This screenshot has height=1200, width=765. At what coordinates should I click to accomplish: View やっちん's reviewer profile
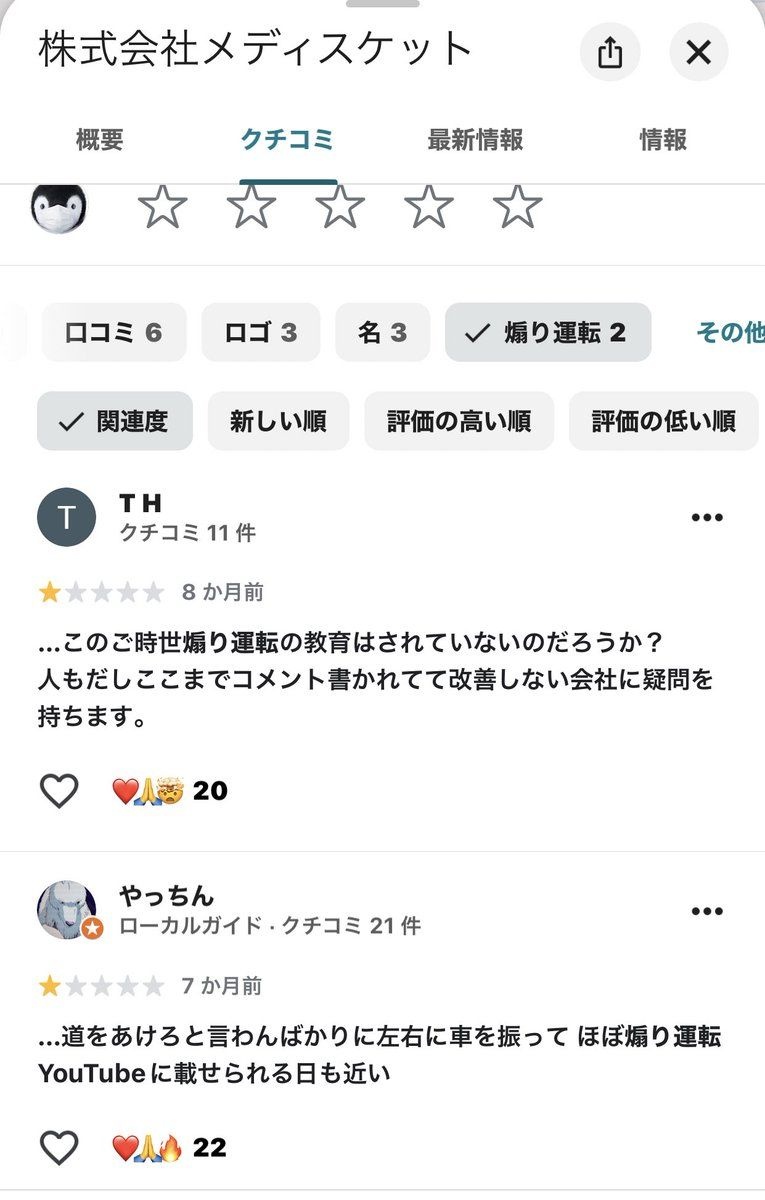[66, 910]
